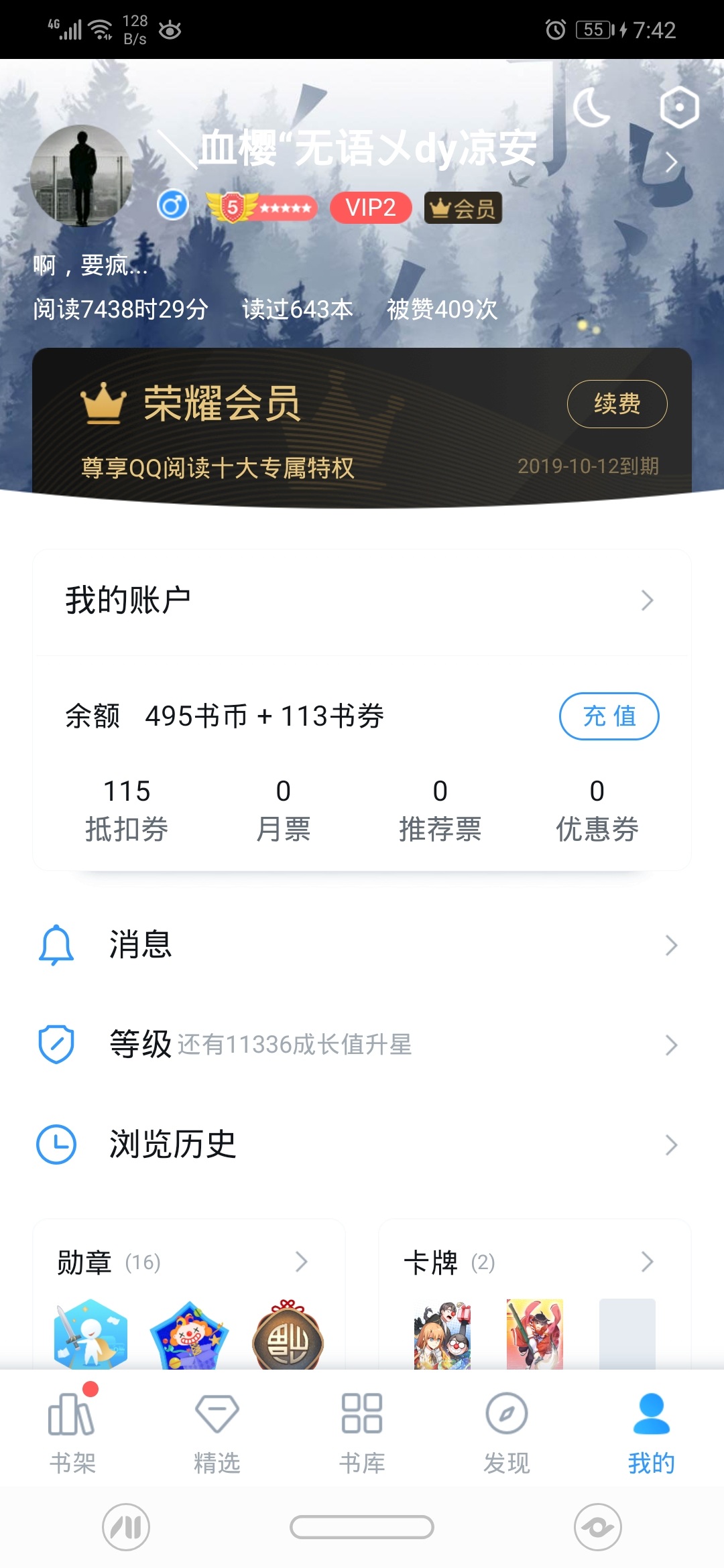View 月票 monthly tickets

coord(284,809)
